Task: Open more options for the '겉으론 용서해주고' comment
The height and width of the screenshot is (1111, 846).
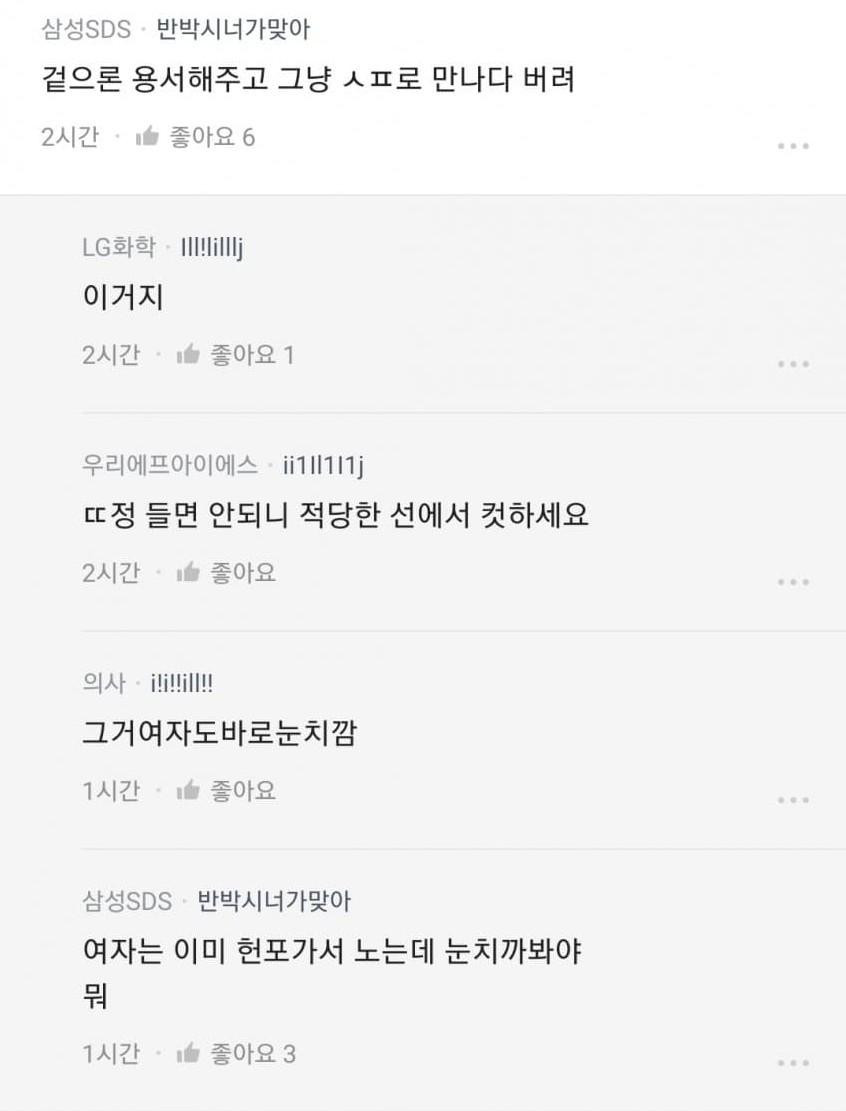Action: pyautogui.click(x=792, y=146)
